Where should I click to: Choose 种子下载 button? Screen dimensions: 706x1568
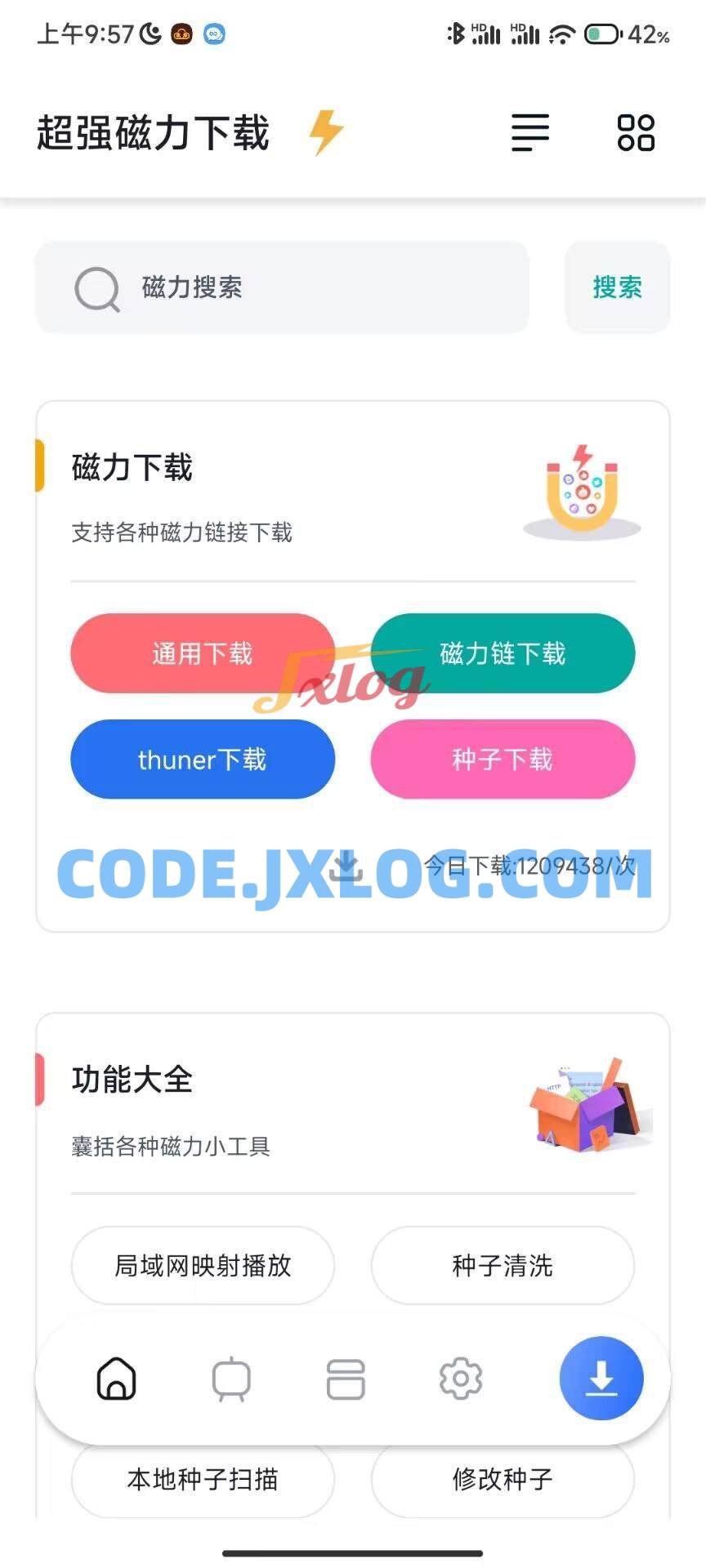(503, 759)
